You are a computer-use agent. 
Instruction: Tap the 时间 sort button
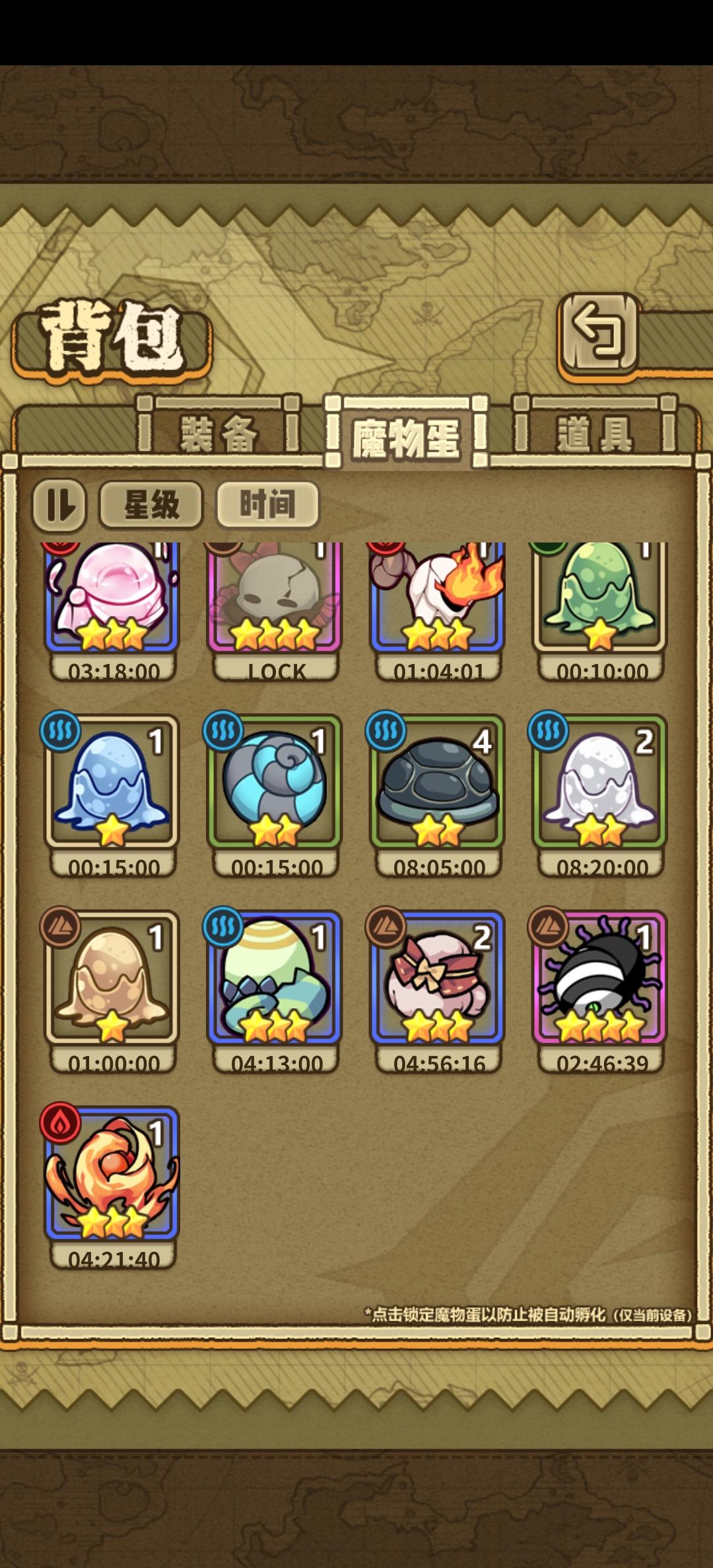[267, 505]
